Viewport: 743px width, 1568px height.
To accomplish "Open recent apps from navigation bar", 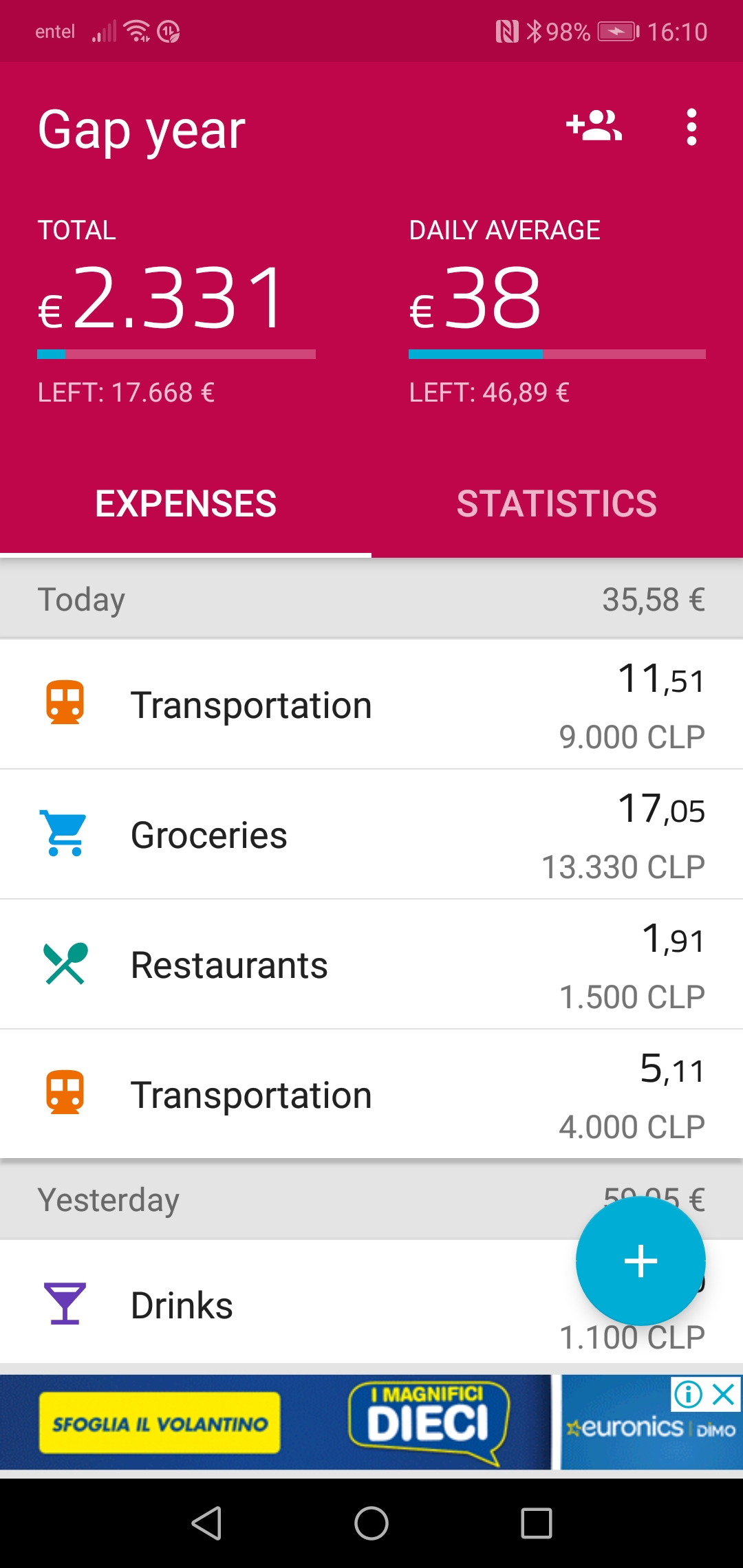I will point(537,1523).
